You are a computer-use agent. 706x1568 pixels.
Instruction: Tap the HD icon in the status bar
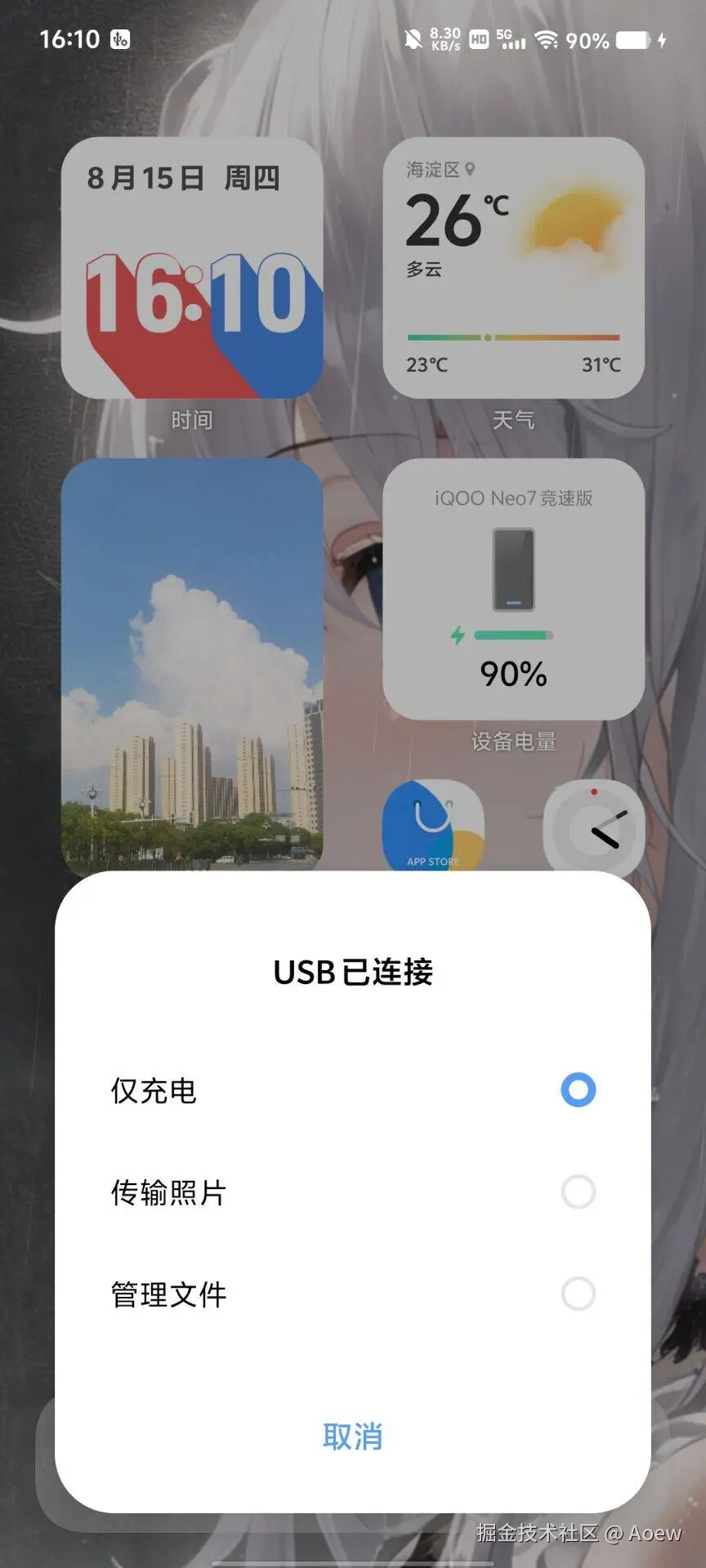coord(479,38)
